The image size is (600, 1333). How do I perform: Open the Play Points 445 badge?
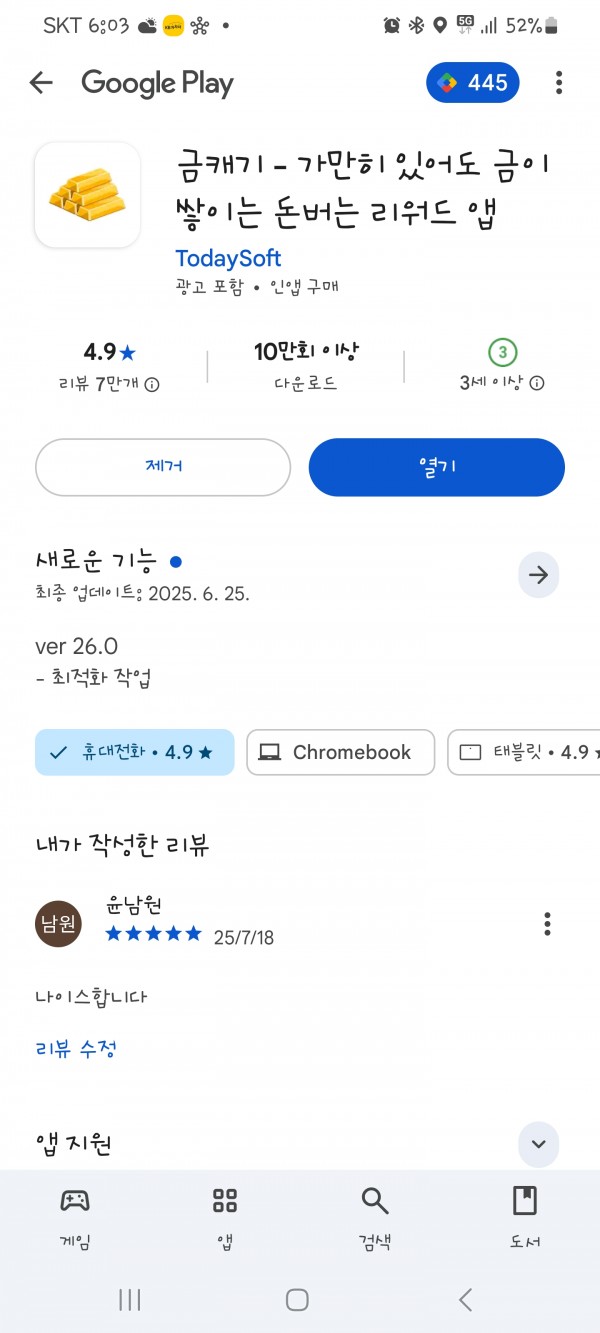pos(473,83)
